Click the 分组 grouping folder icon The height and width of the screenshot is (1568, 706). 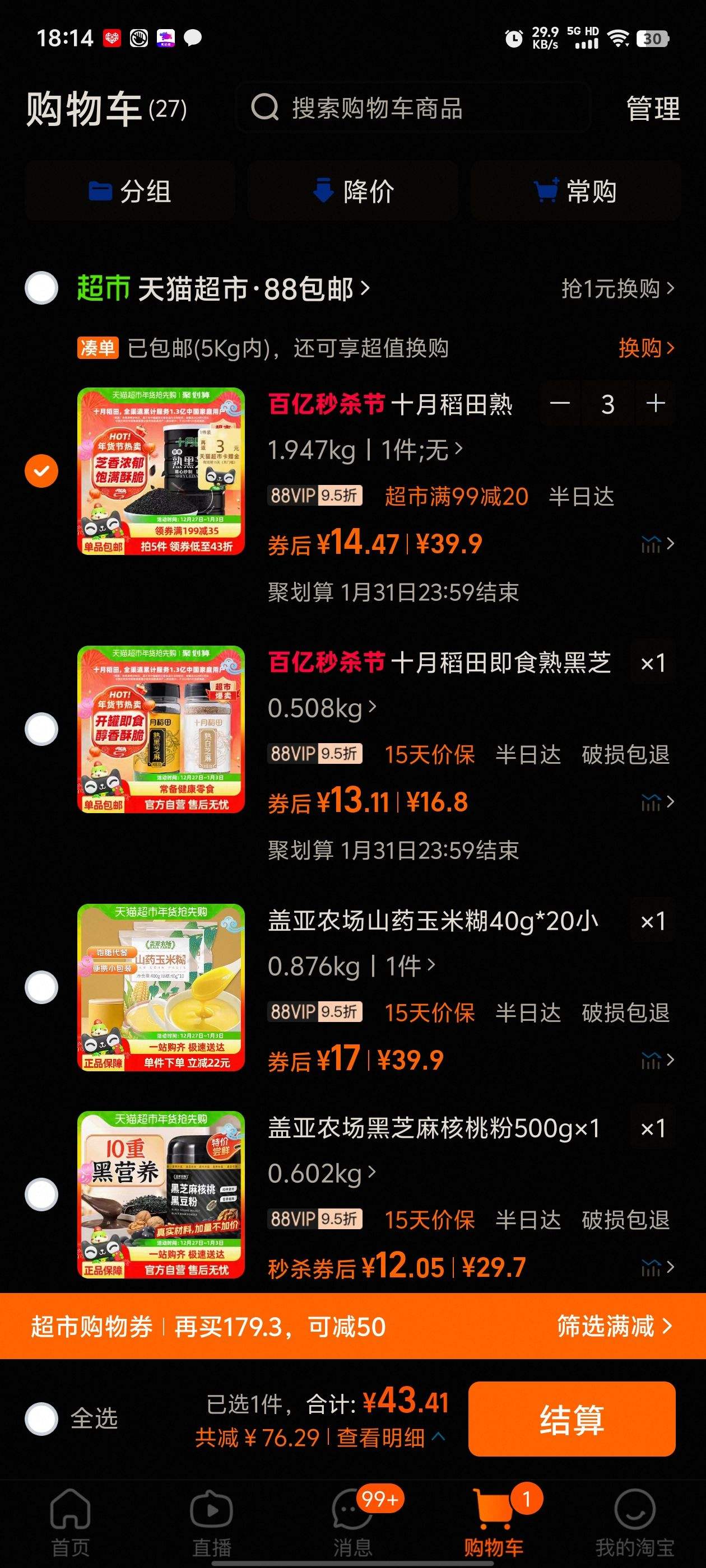click(100, 192)
